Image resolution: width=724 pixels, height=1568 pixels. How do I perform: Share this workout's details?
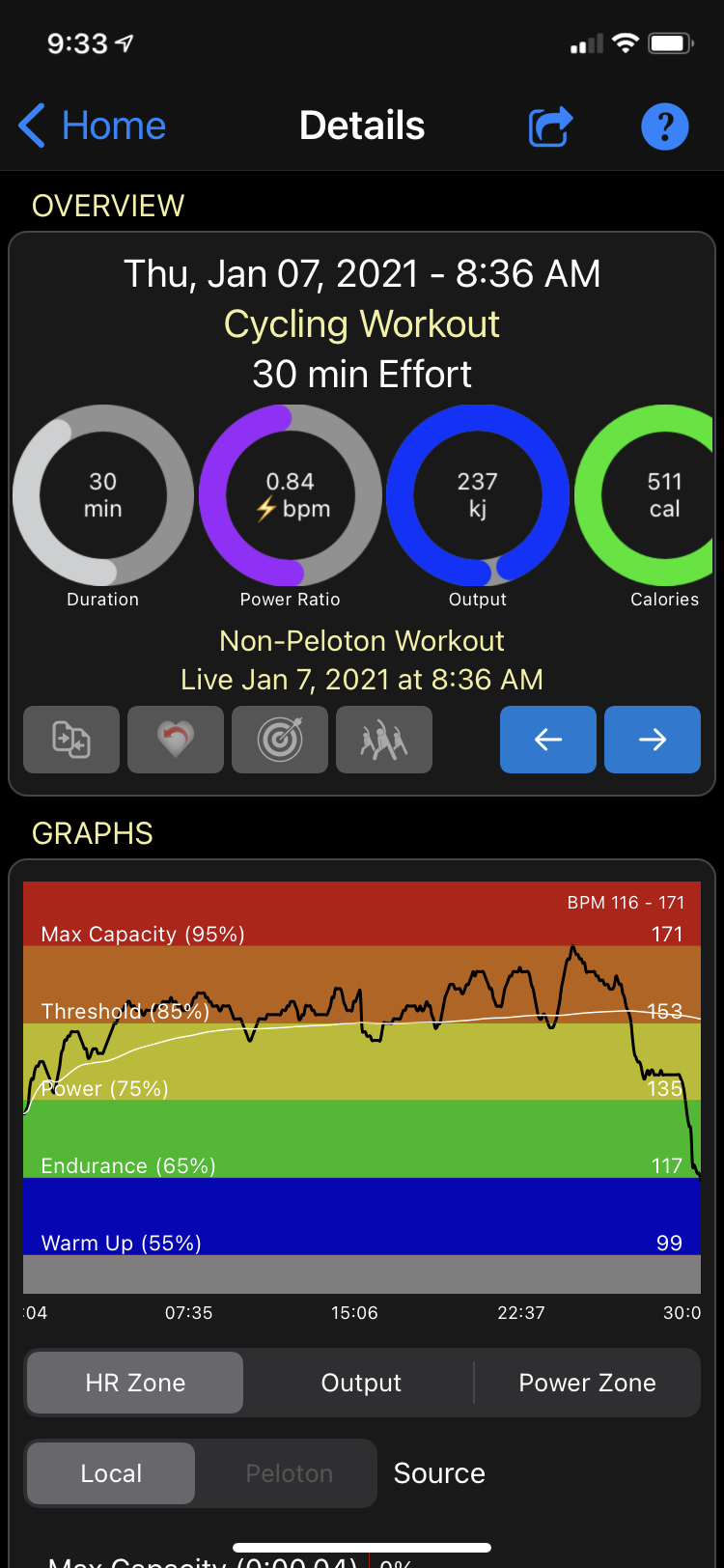551,126
